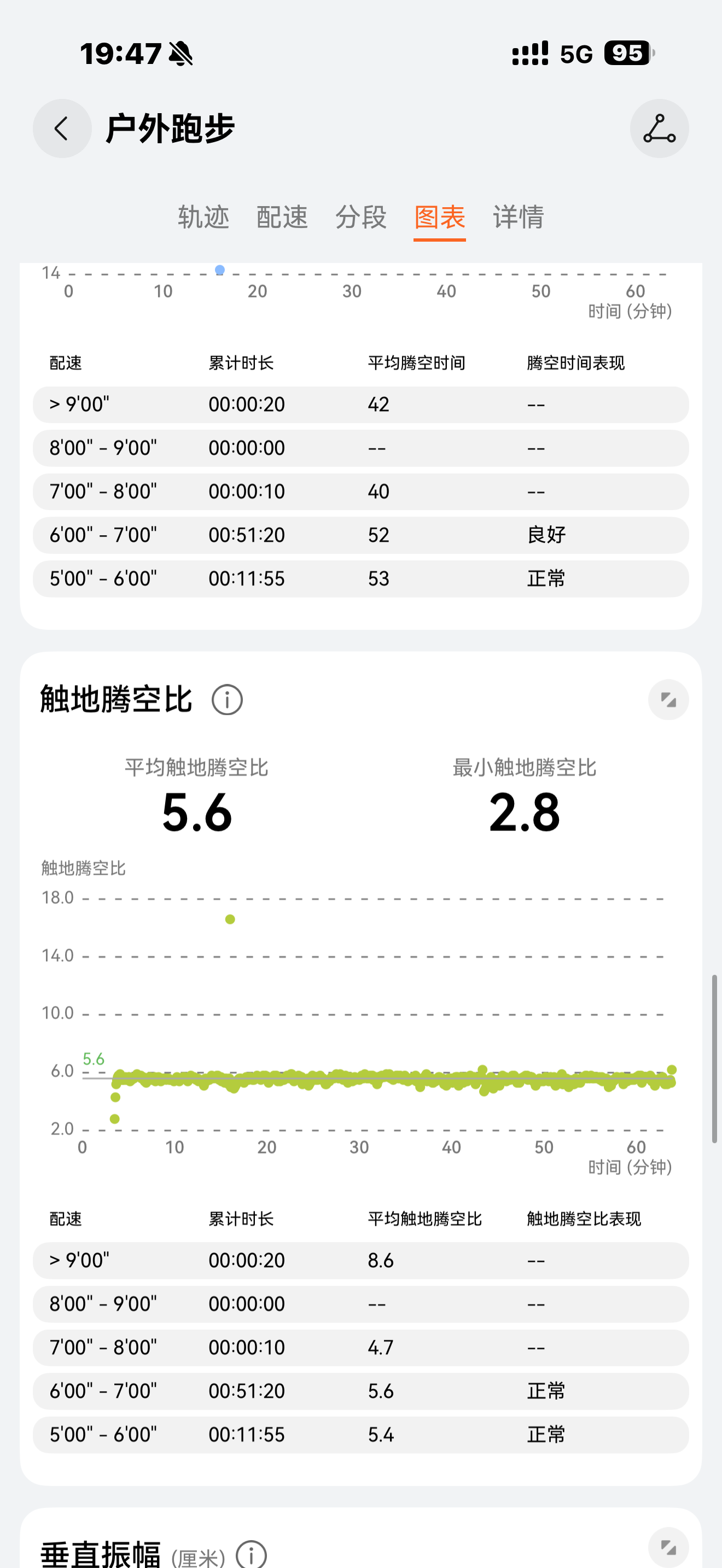View the 详情 tab
This screenshot has width=722, height=1568.
click(x=519, y=217)
